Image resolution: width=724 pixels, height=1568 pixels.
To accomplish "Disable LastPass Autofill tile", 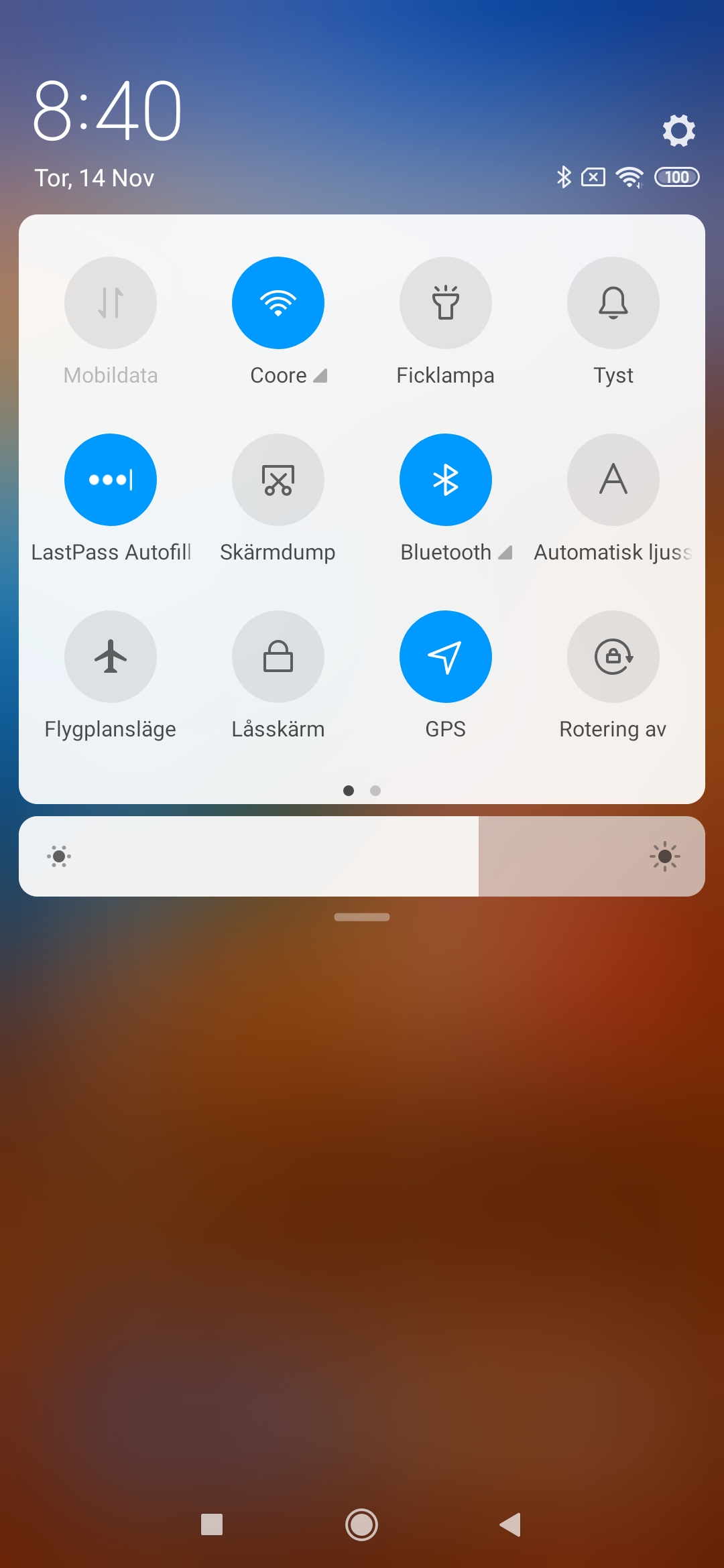I will point(111,480).
